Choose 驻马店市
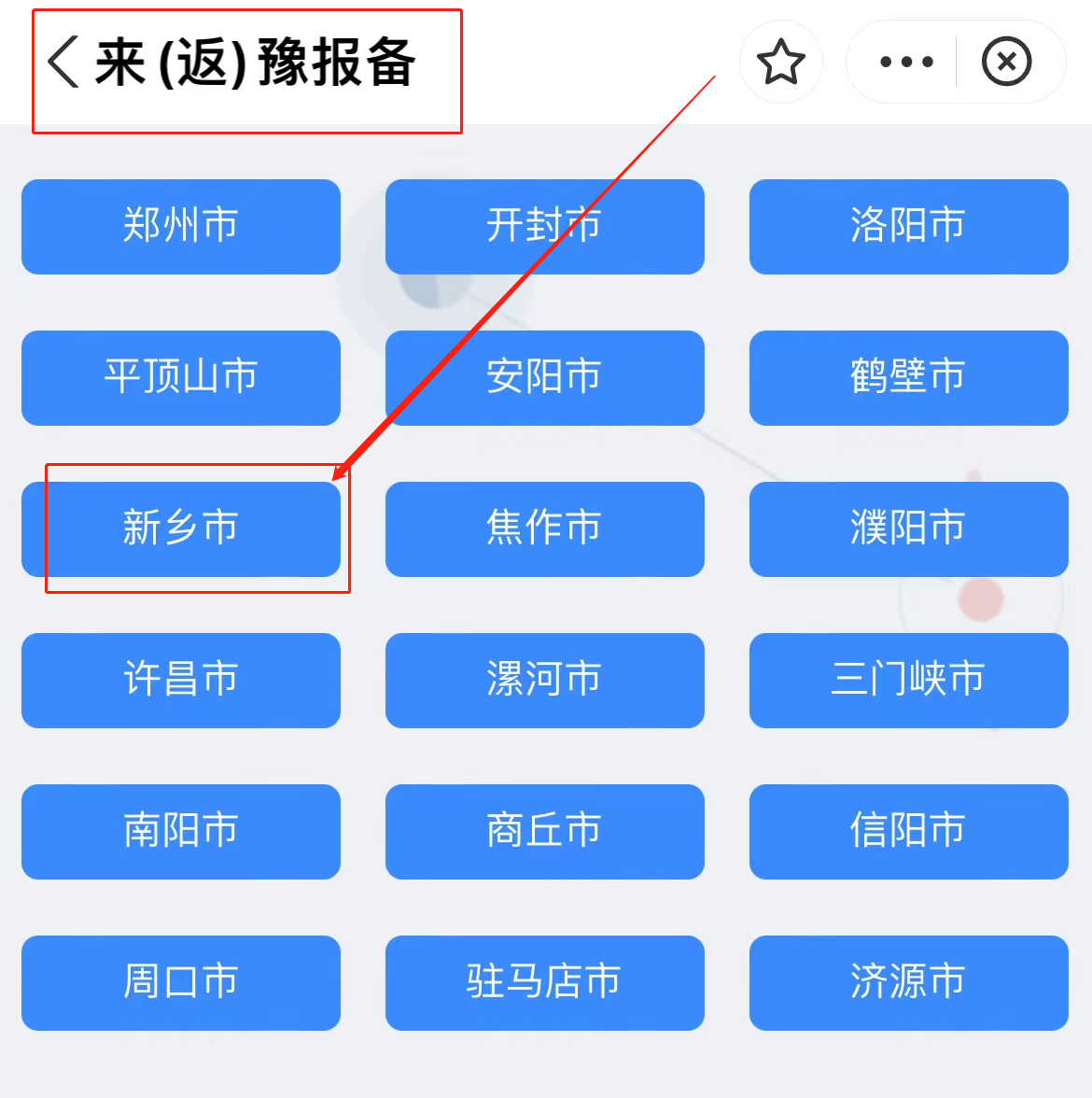This screenshot has width=1092, height=1098. (x=544, y=983)
